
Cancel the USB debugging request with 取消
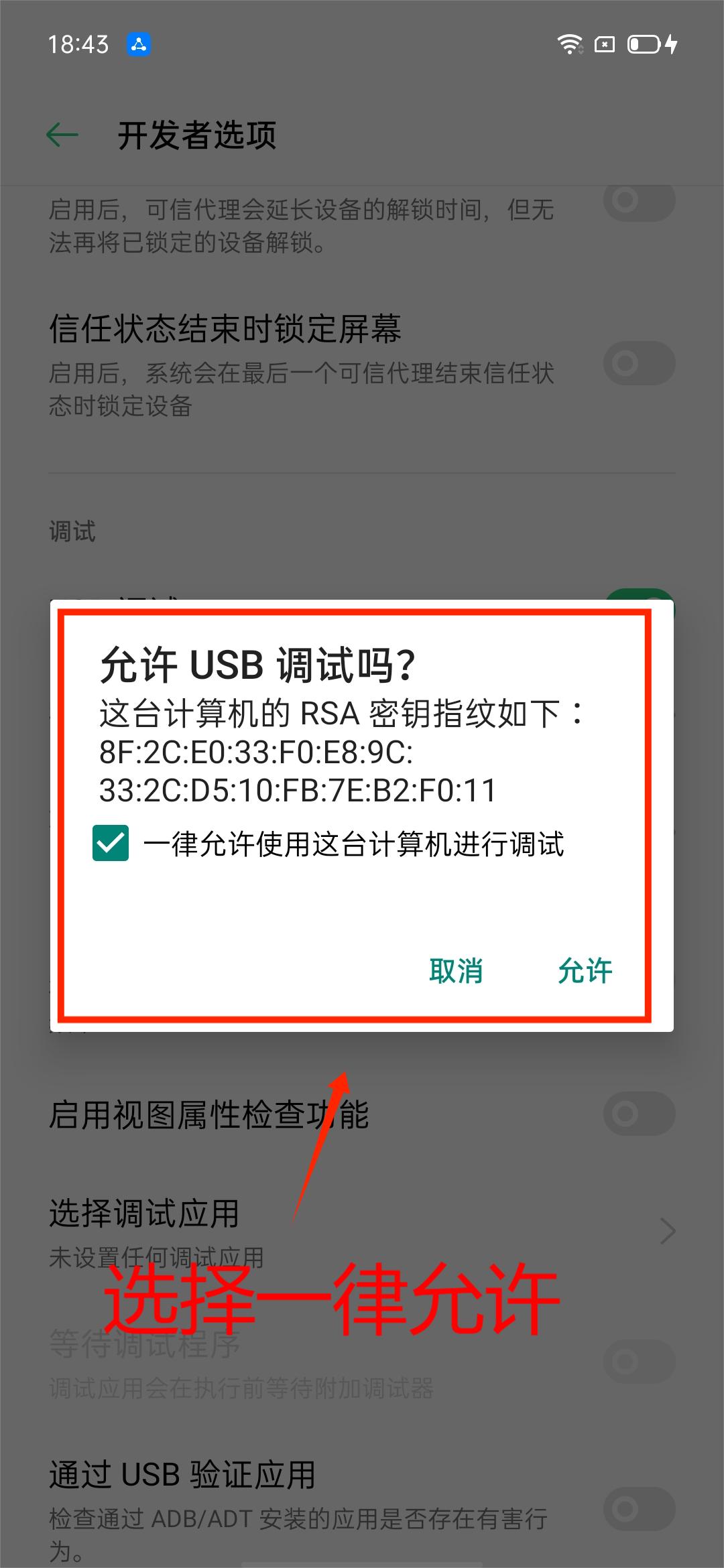pyautogui.click(x=456, y=971)
